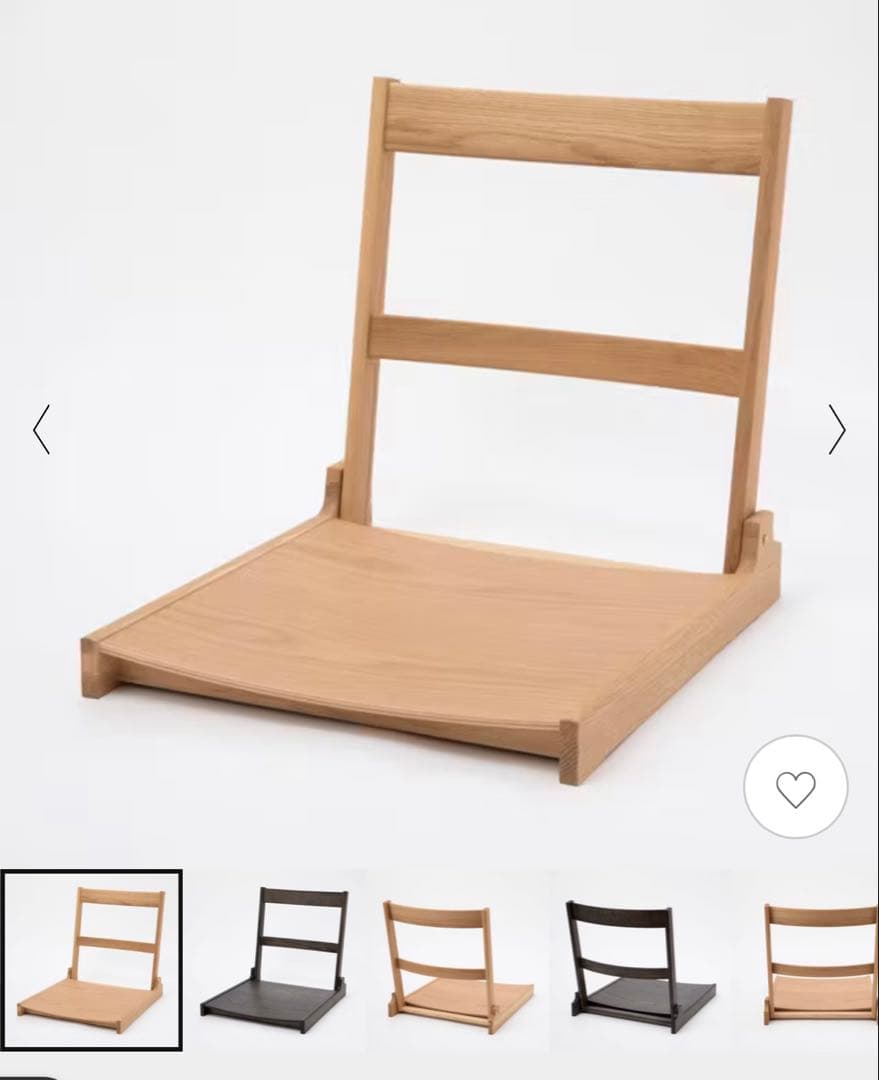Open the partially visible last chair thumbnail
This screenshot has height=1080, width=879.
[x=820, y=961]
